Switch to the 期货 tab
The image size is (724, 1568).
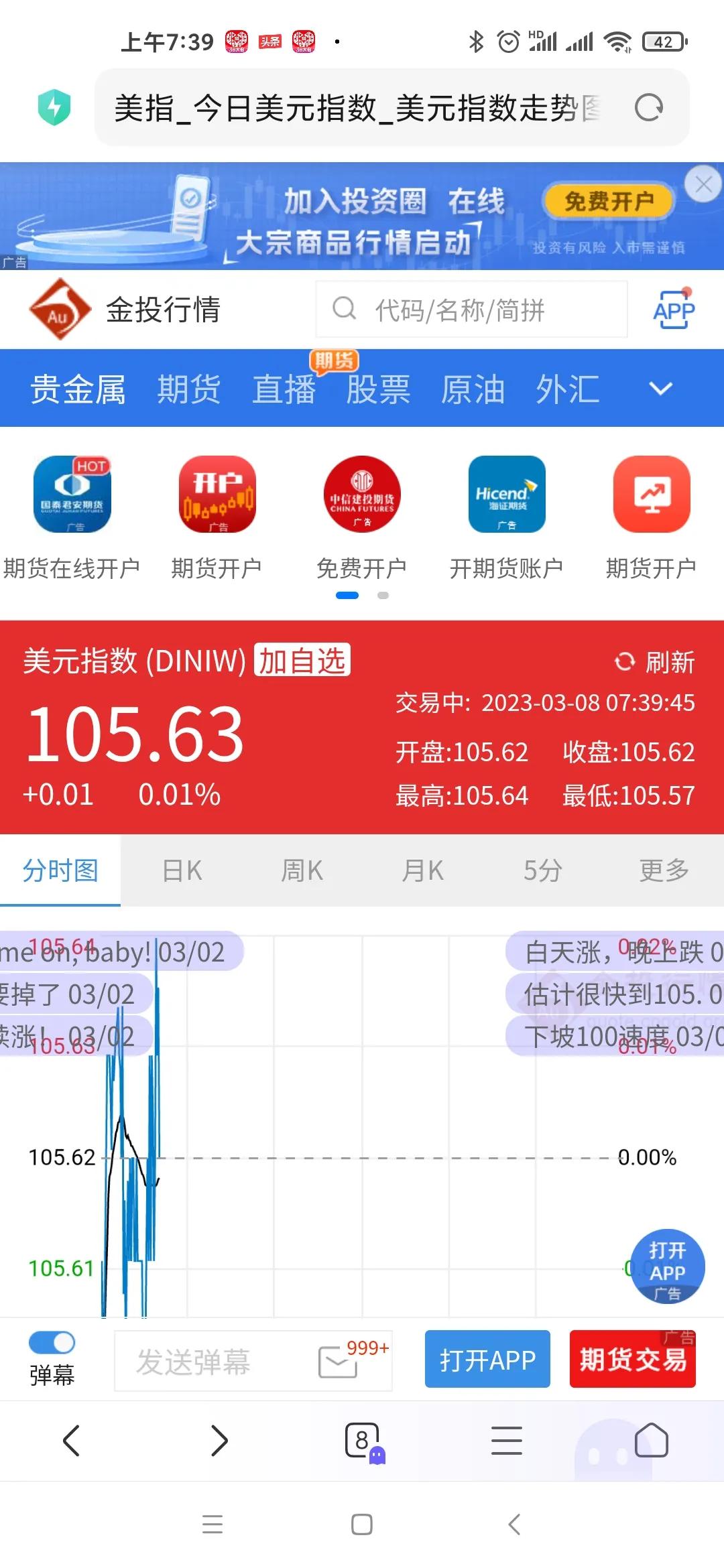tap(189, 389)
